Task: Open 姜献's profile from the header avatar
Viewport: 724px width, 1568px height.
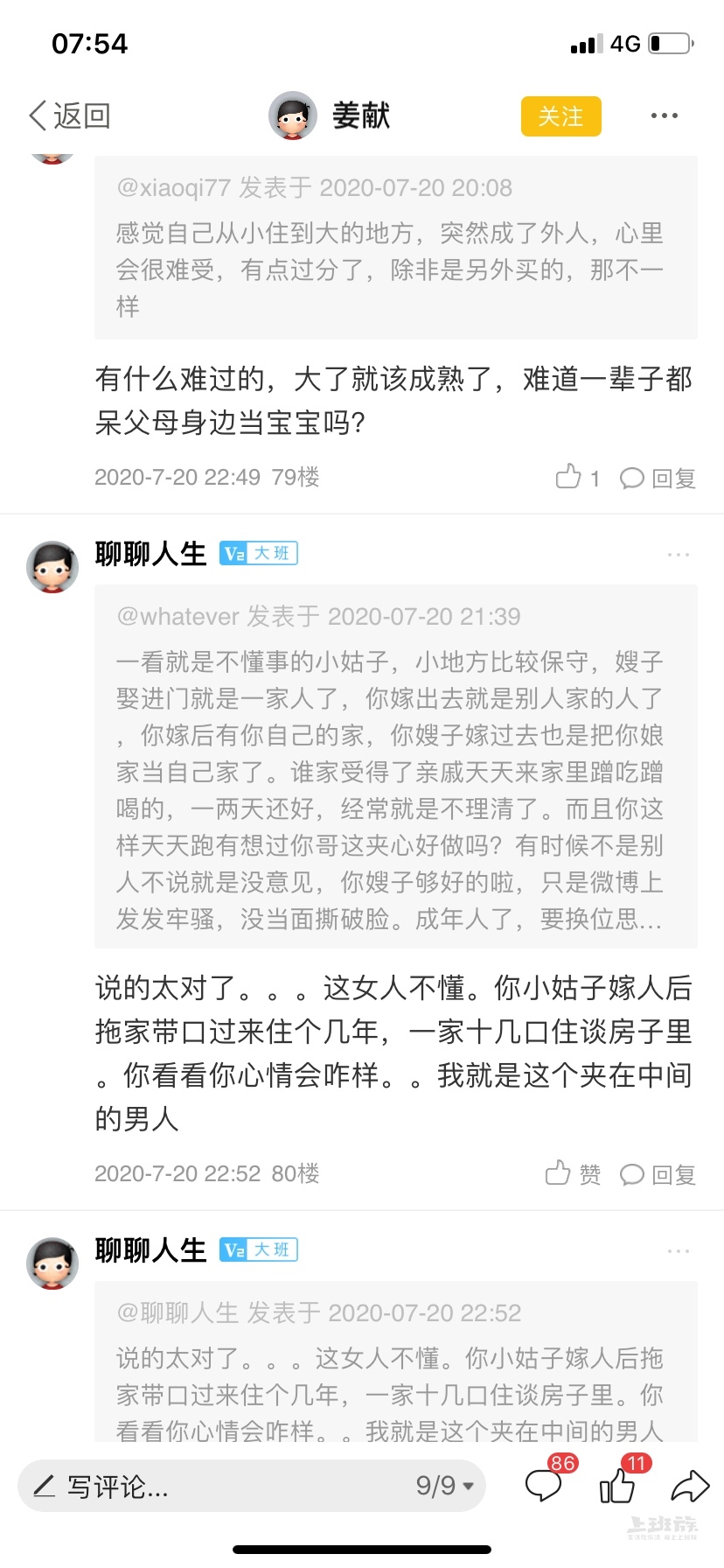Action: (x=293, y=115)
